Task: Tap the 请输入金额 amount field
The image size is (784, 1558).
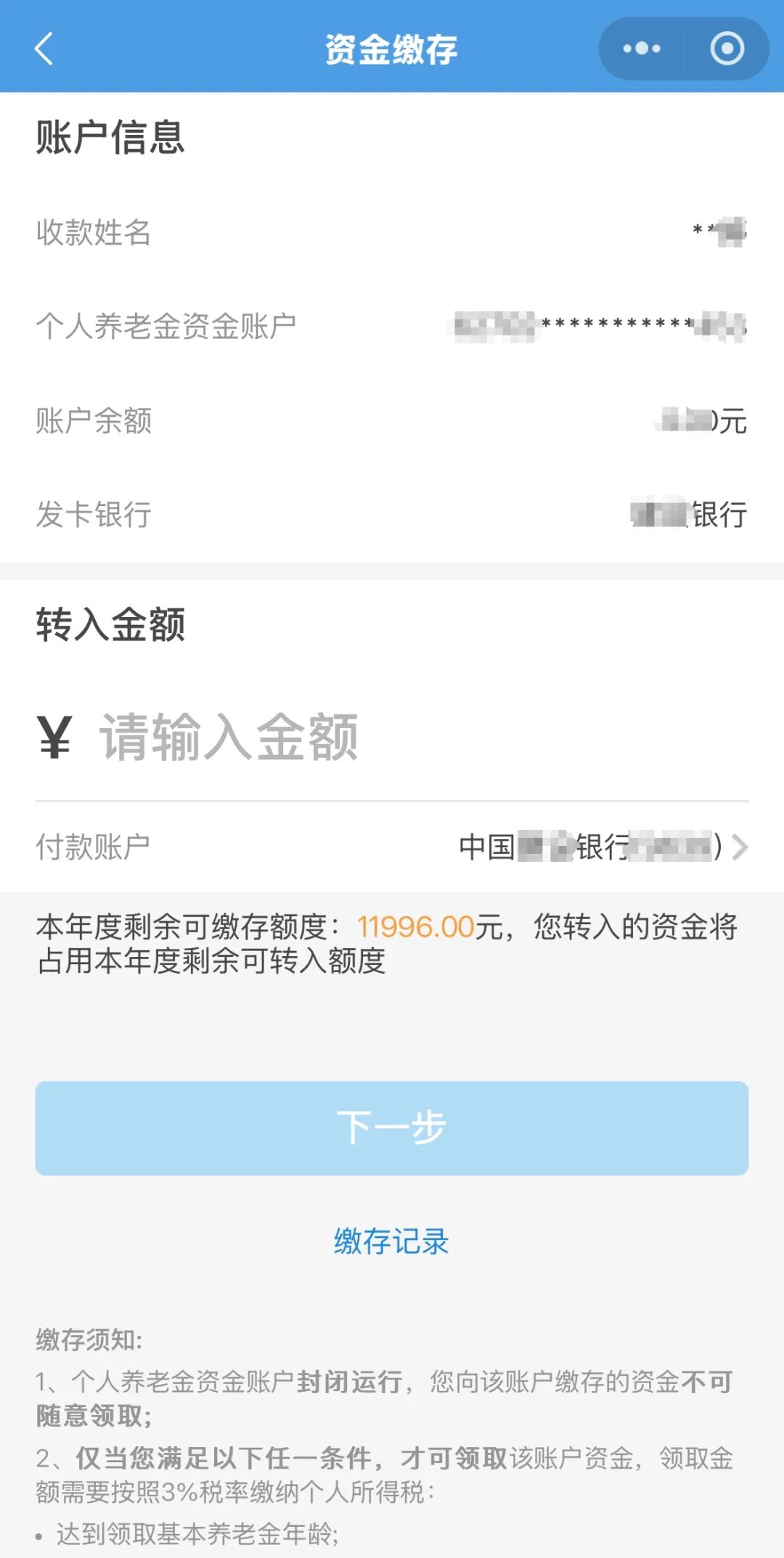Action: [392, 738]
